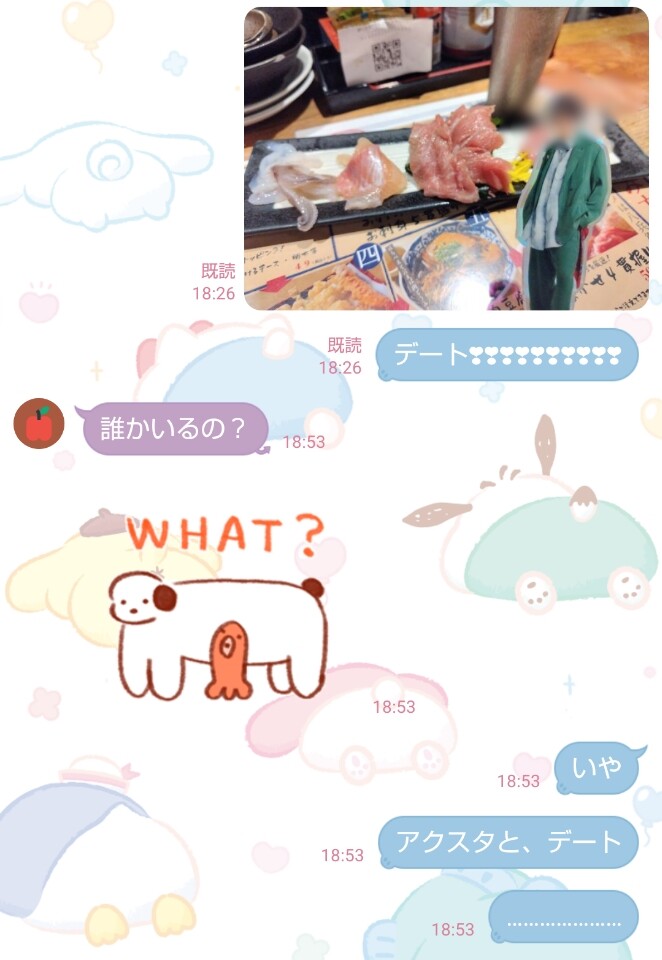The height and width of the screenshot is (960, 662).
Task: Tap the apple profile avatar
Action: pyautogui.click(x=39, y=424)
